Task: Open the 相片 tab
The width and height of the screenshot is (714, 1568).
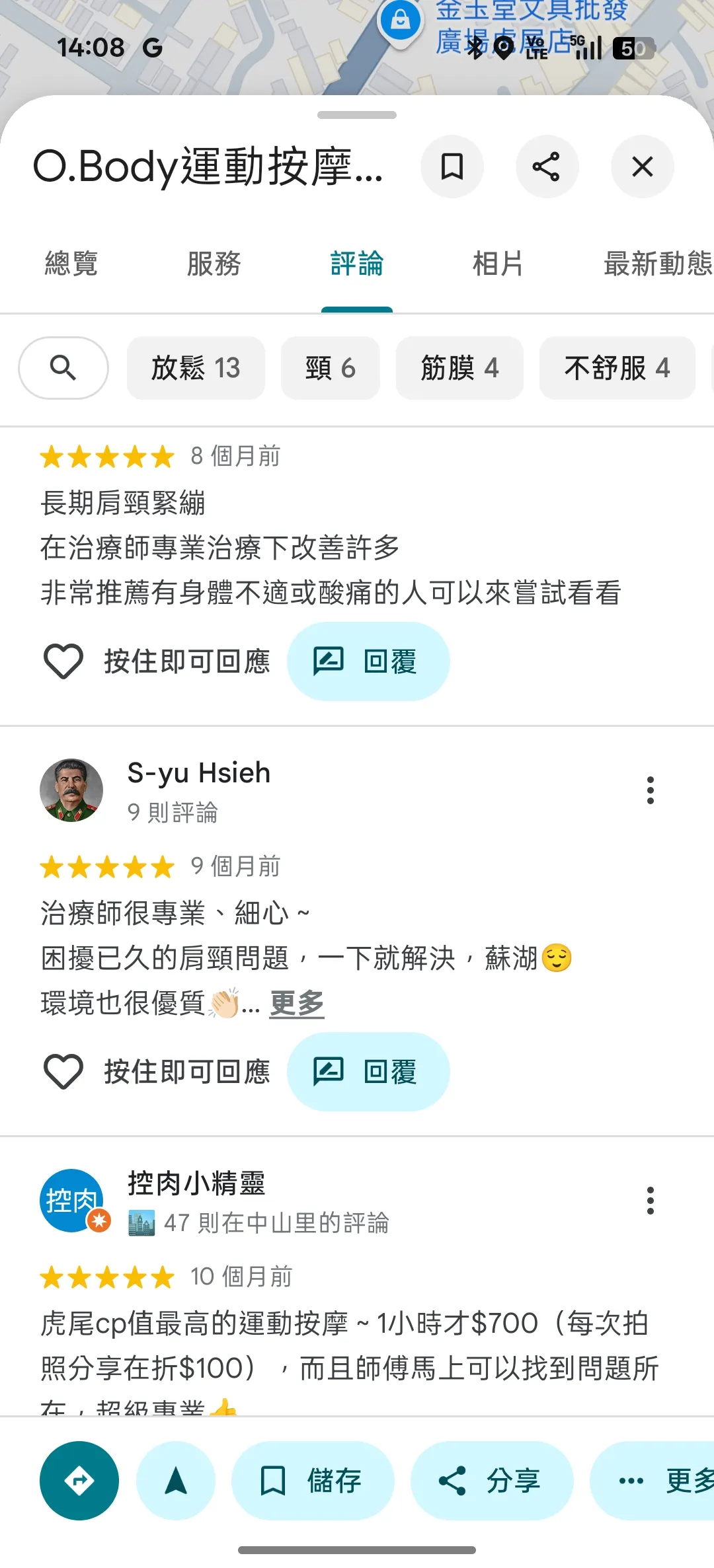Action: (x=498, y=264)
